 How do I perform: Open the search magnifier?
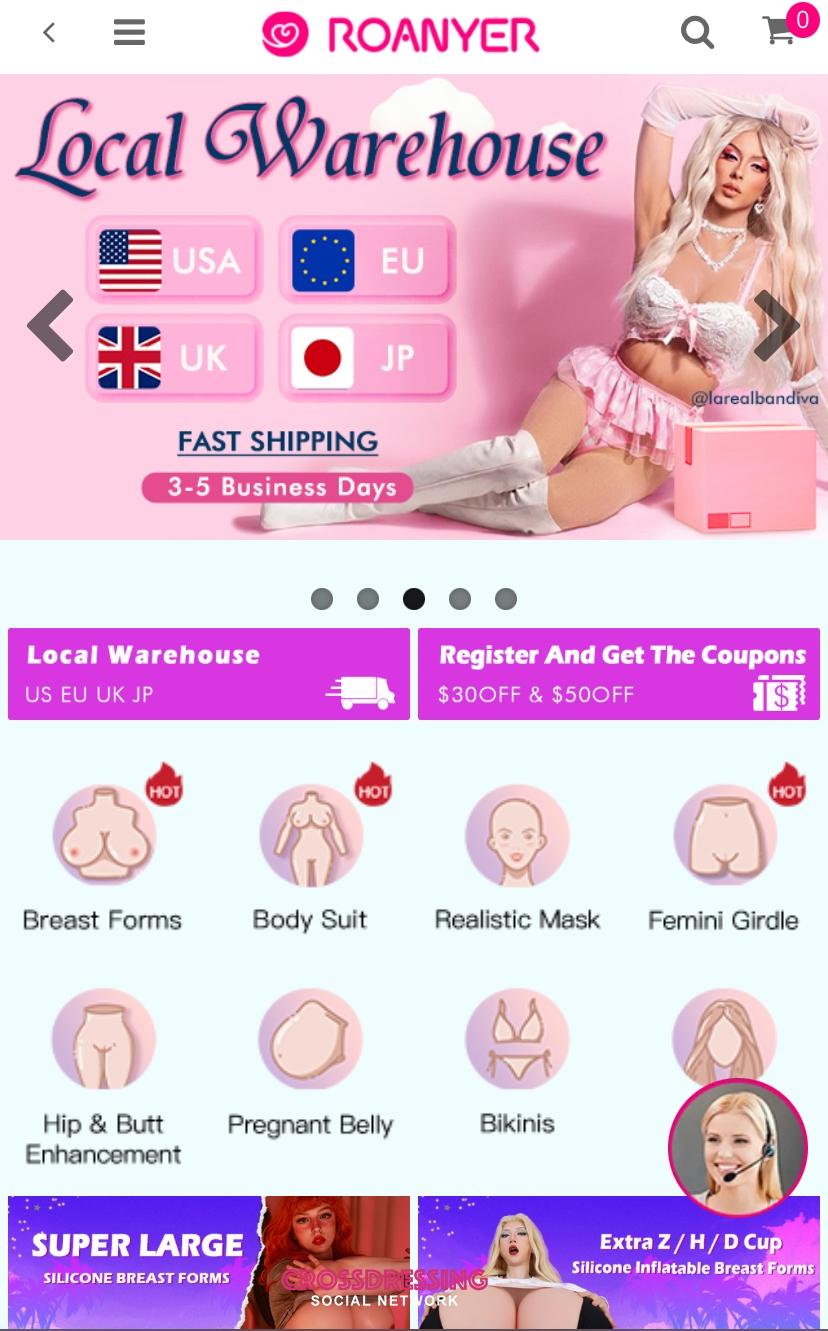[697, 33]
